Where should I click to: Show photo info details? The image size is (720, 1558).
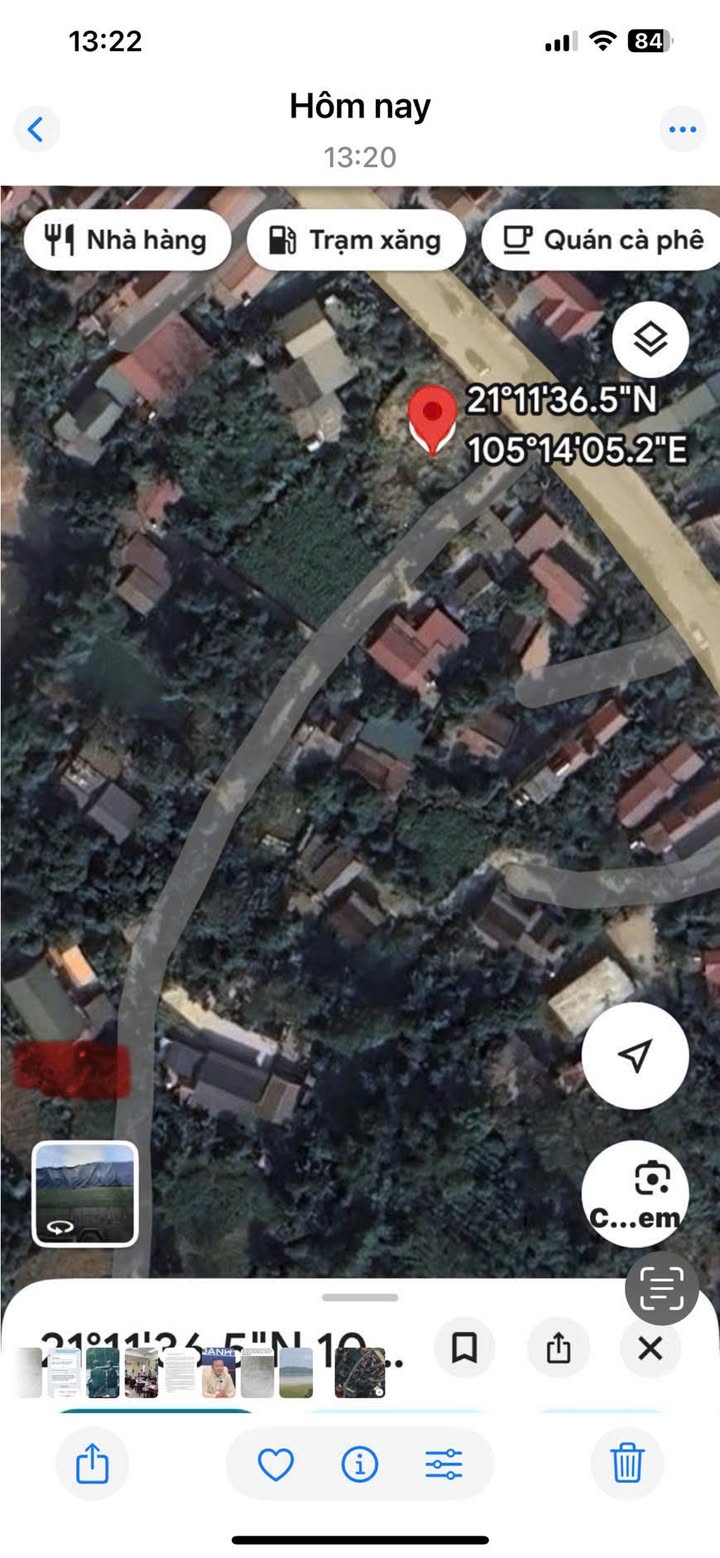coord(360,1465)
